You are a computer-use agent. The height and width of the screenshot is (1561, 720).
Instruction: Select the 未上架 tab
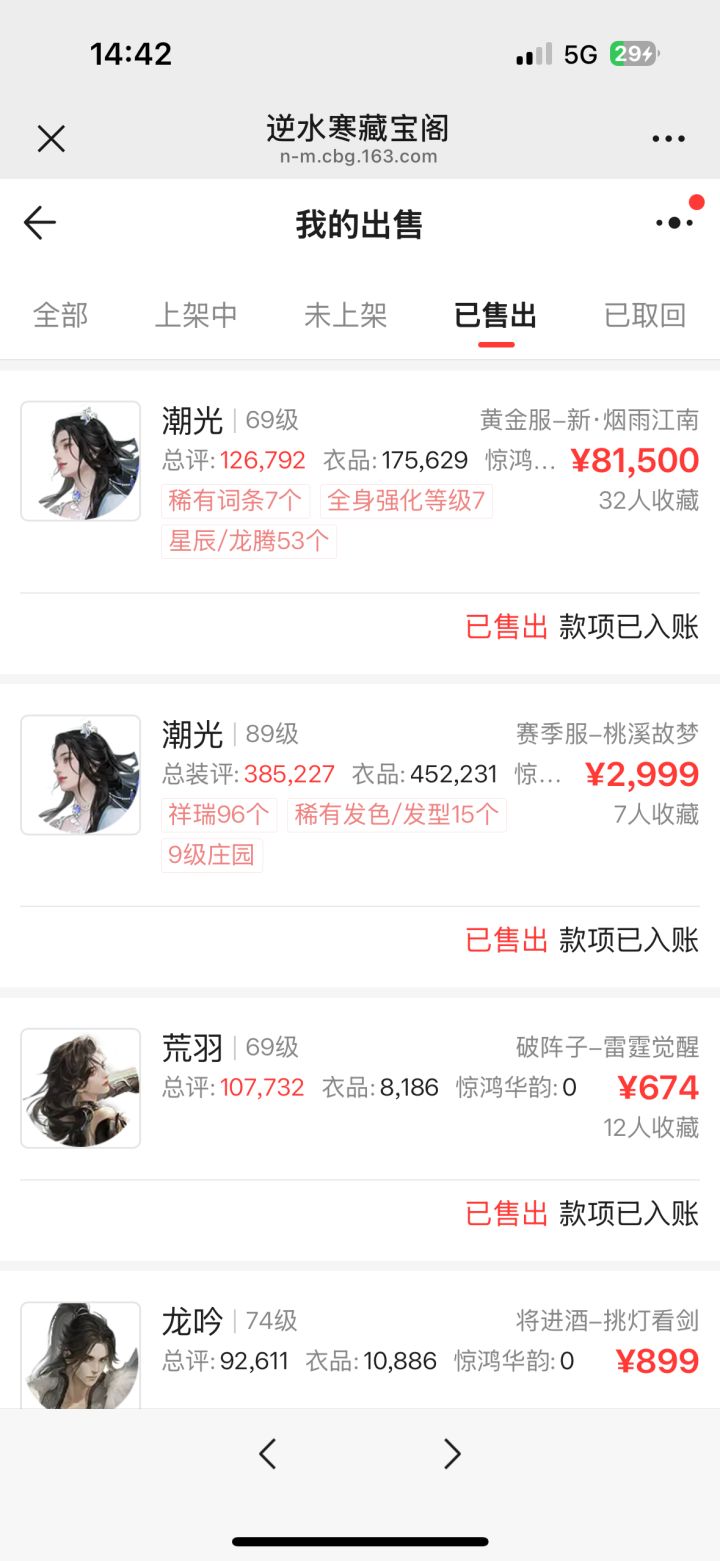tap(346, 315)
